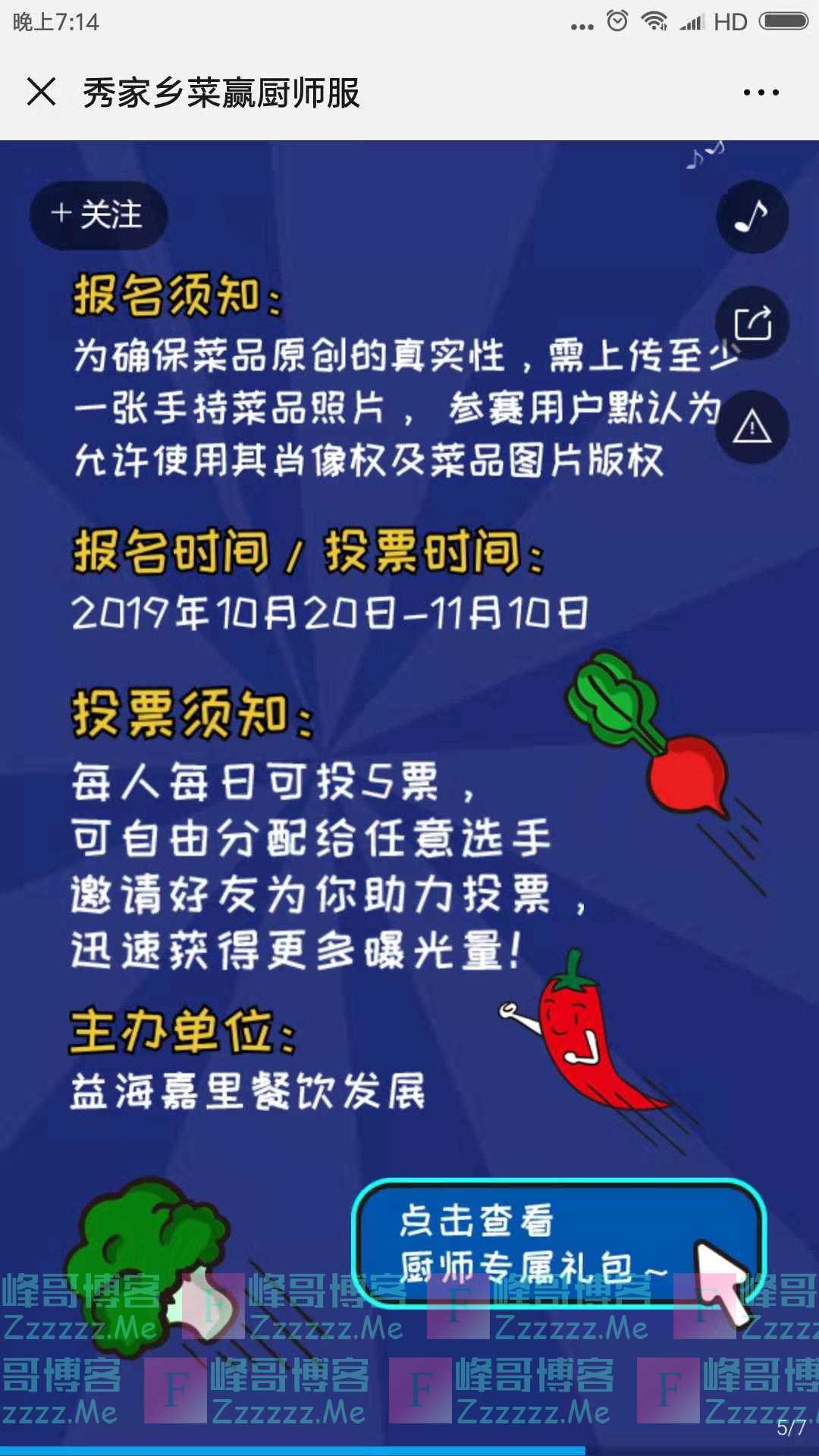The width and height of the screenshot is (819, 1456).
Task: Close the 秀家乡菜赢厨师服 page
Action: 41,93
